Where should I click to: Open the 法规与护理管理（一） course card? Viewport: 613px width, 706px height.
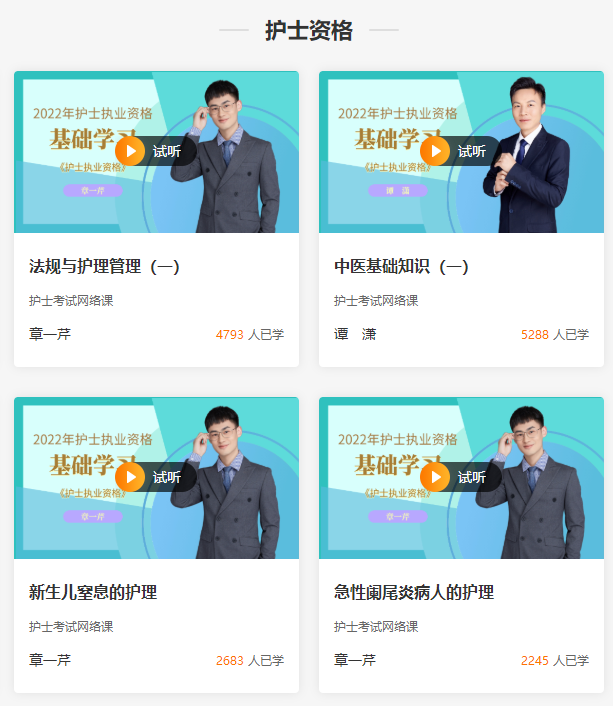(104, 267)
